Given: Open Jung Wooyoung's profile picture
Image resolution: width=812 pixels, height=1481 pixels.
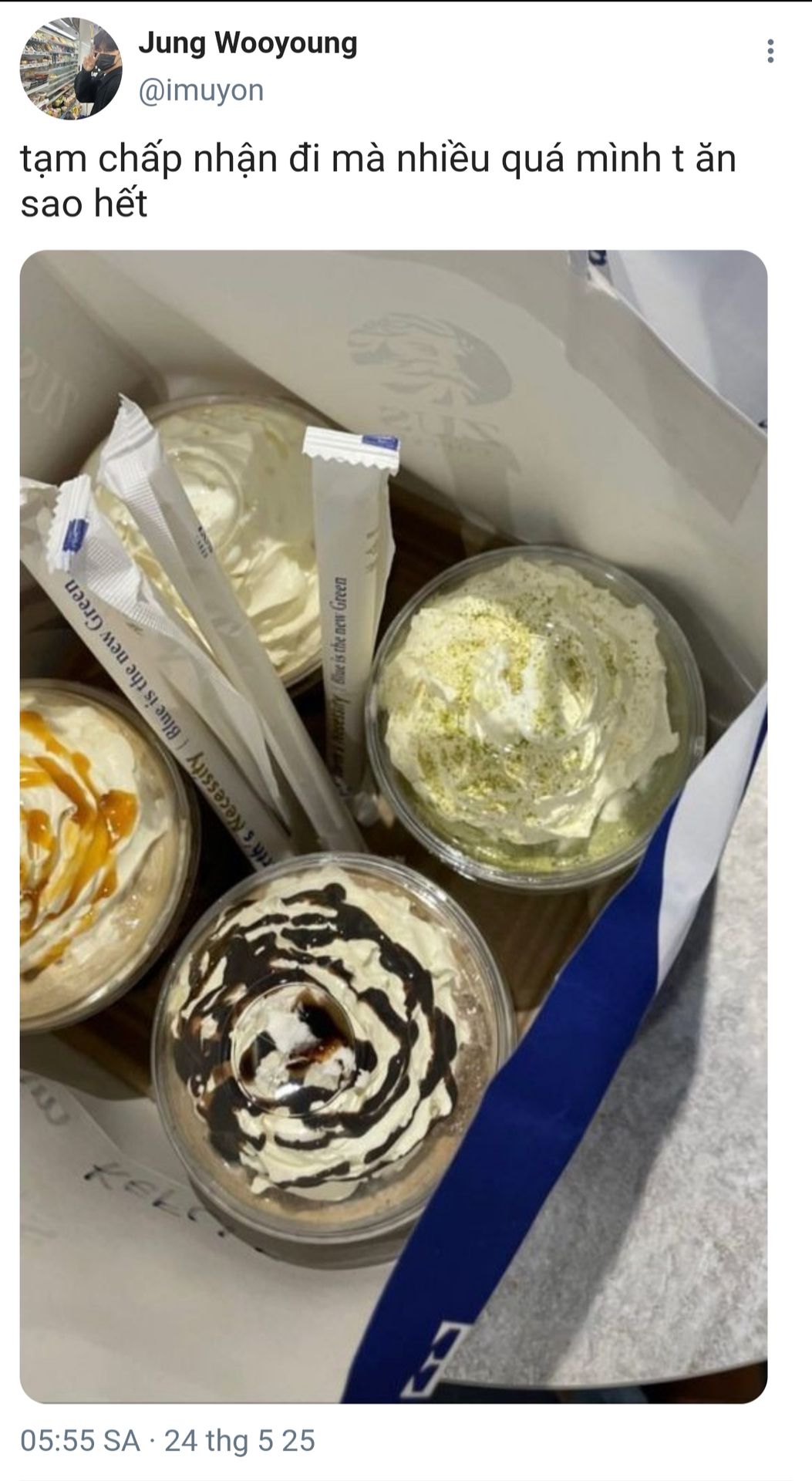Looking at the screenshot, I should click(x=71, y=69).
